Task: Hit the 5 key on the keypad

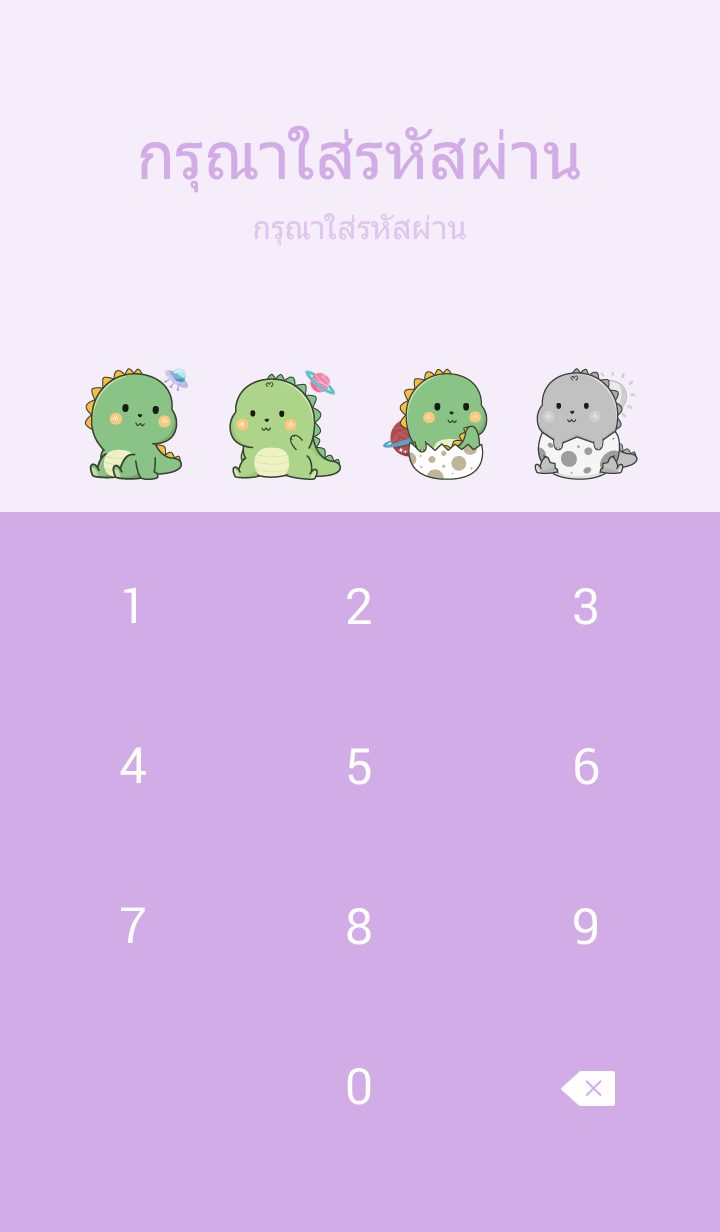Action: pos(359,767)
